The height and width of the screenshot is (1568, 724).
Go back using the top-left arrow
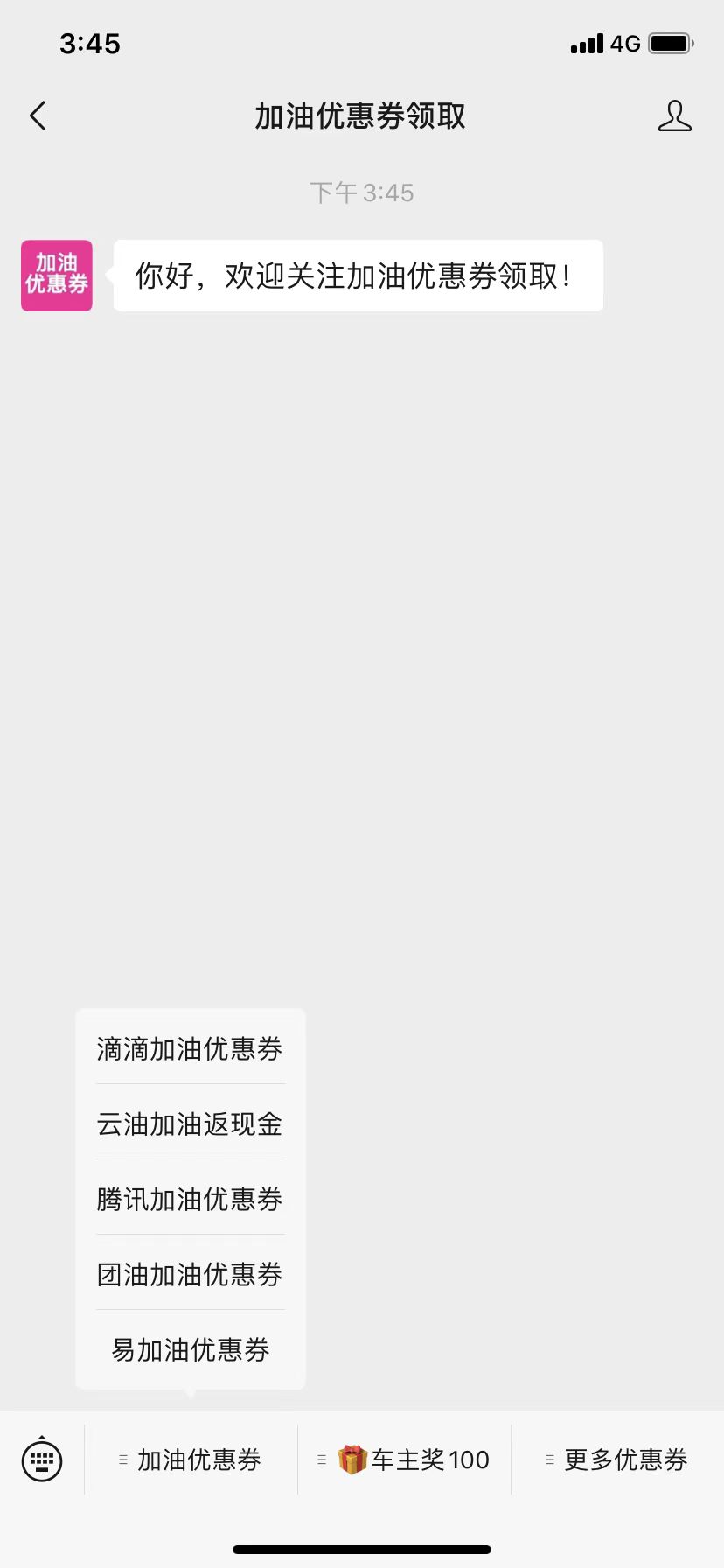point(38,115)
